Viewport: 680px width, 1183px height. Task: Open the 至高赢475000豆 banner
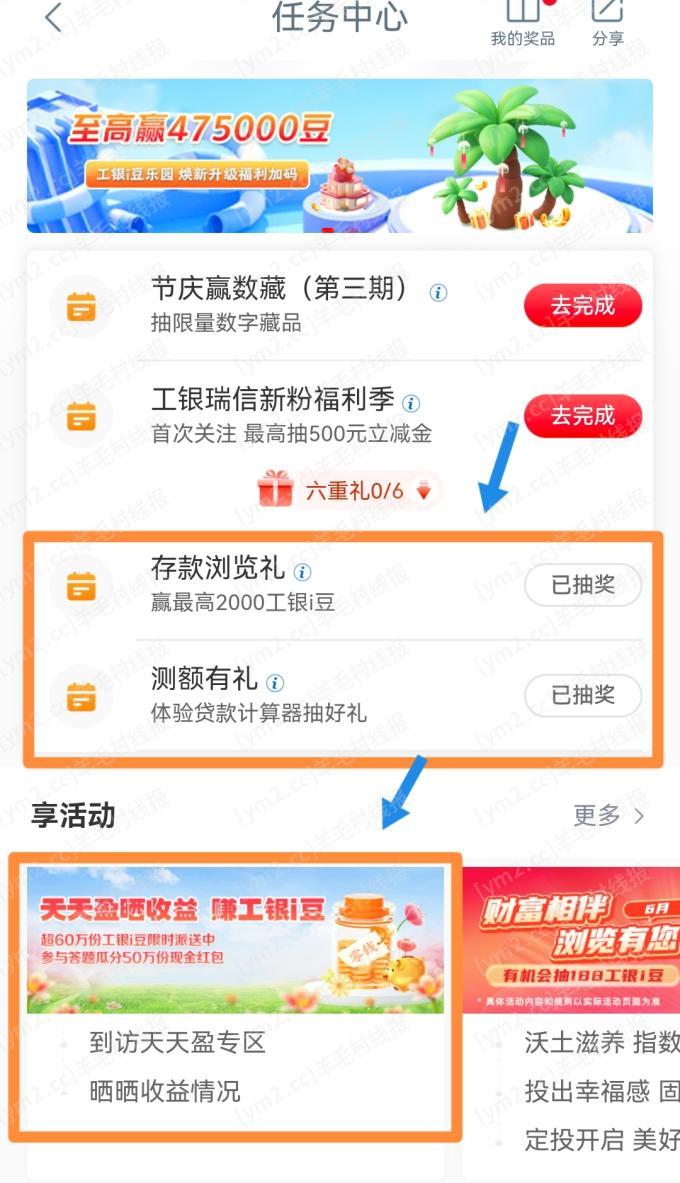[x=340, y=156]
